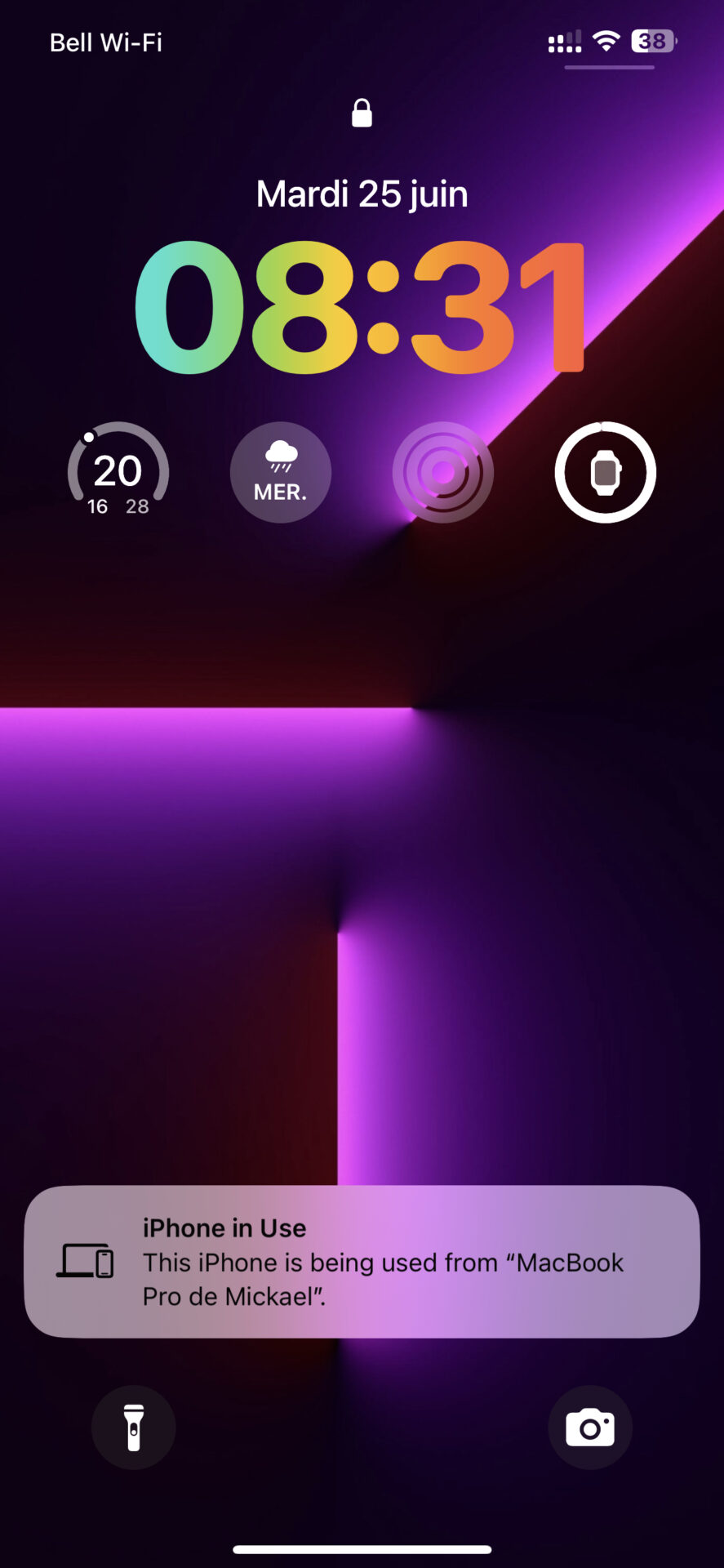This screenshot has width=724, height=1568.
Task: Tap the MER. rain forecast widget
Action: pos(281,473)
